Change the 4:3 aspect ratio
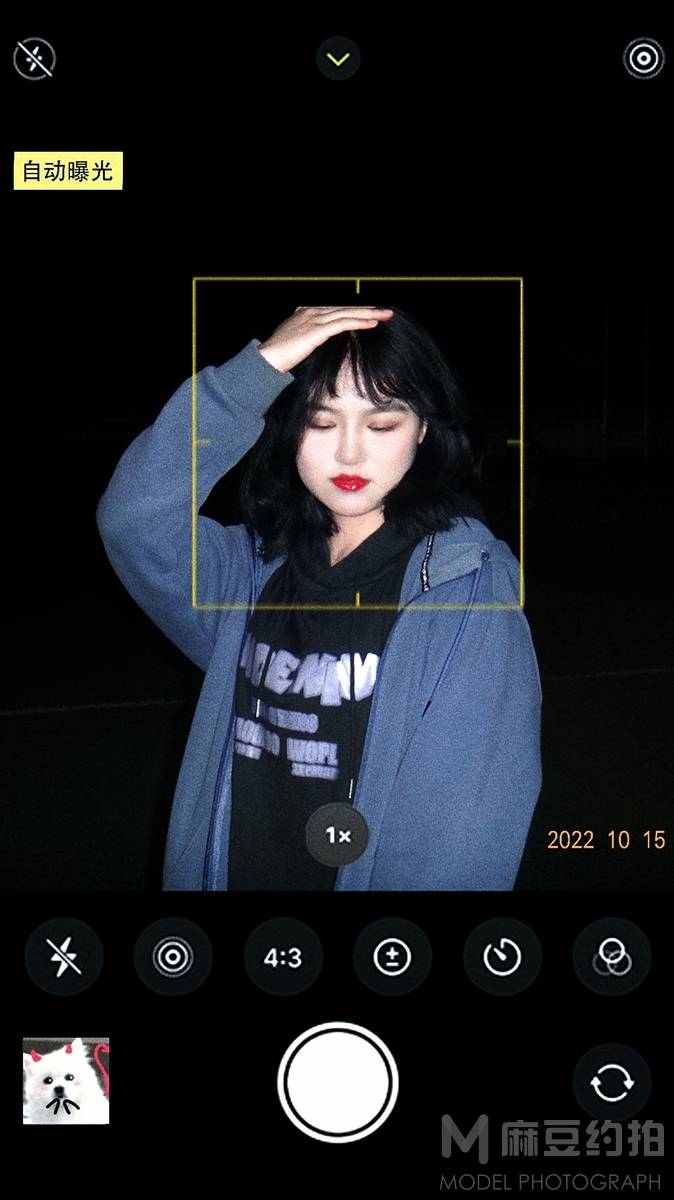The width and height of the screenshot is (674, 1200). (283, 957)
